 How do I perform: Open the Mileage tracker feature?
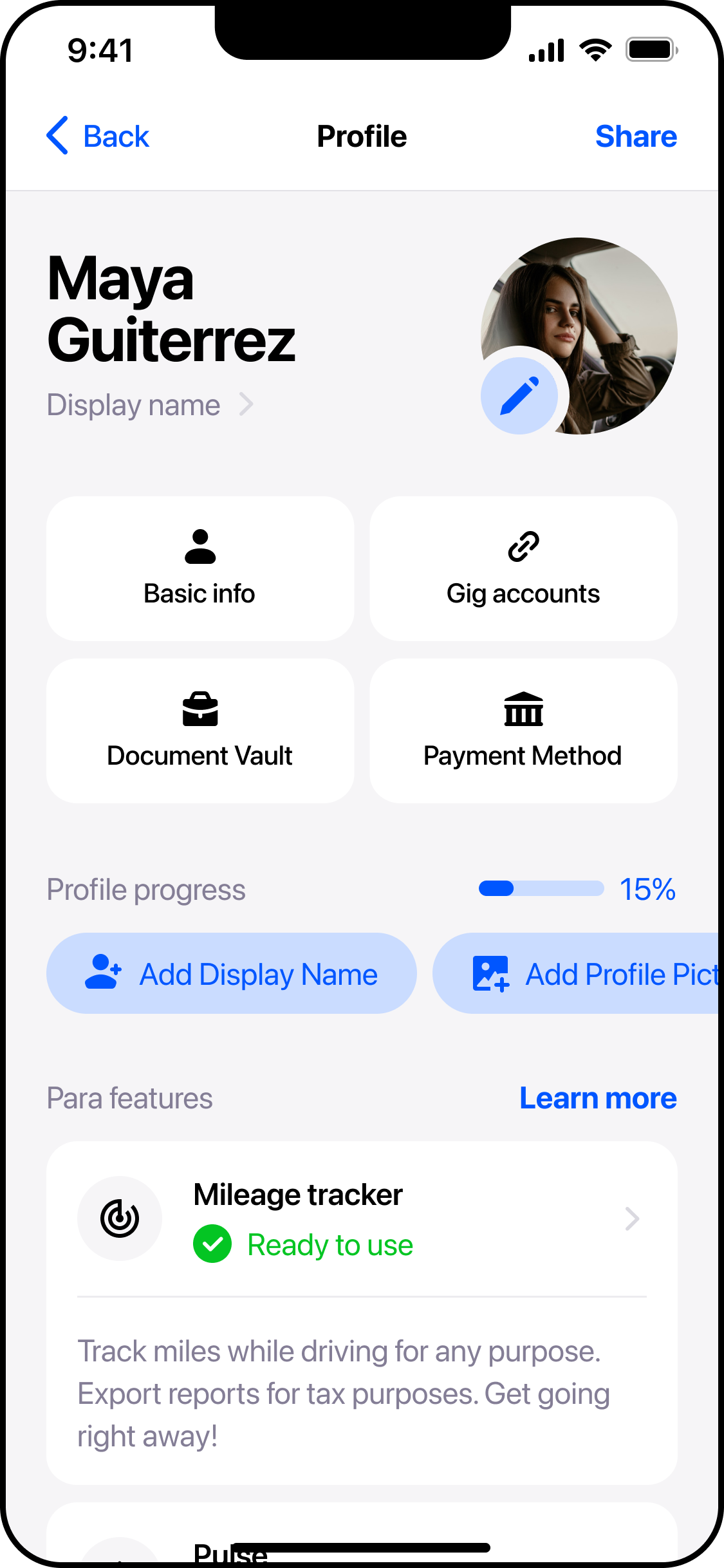coord(362,1218)
